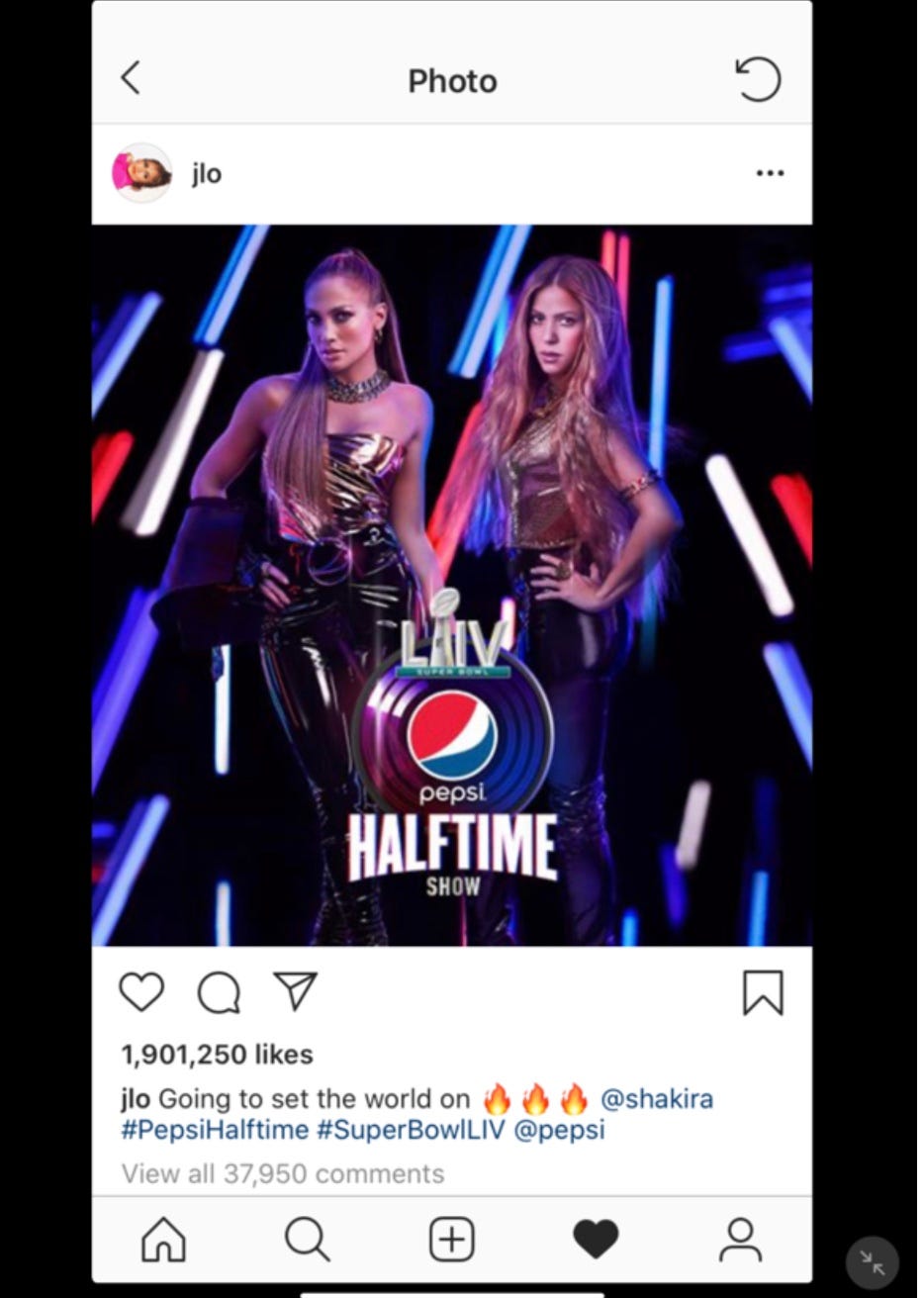
Task: Like jlo's halftime show post
Action: point(141,991)
